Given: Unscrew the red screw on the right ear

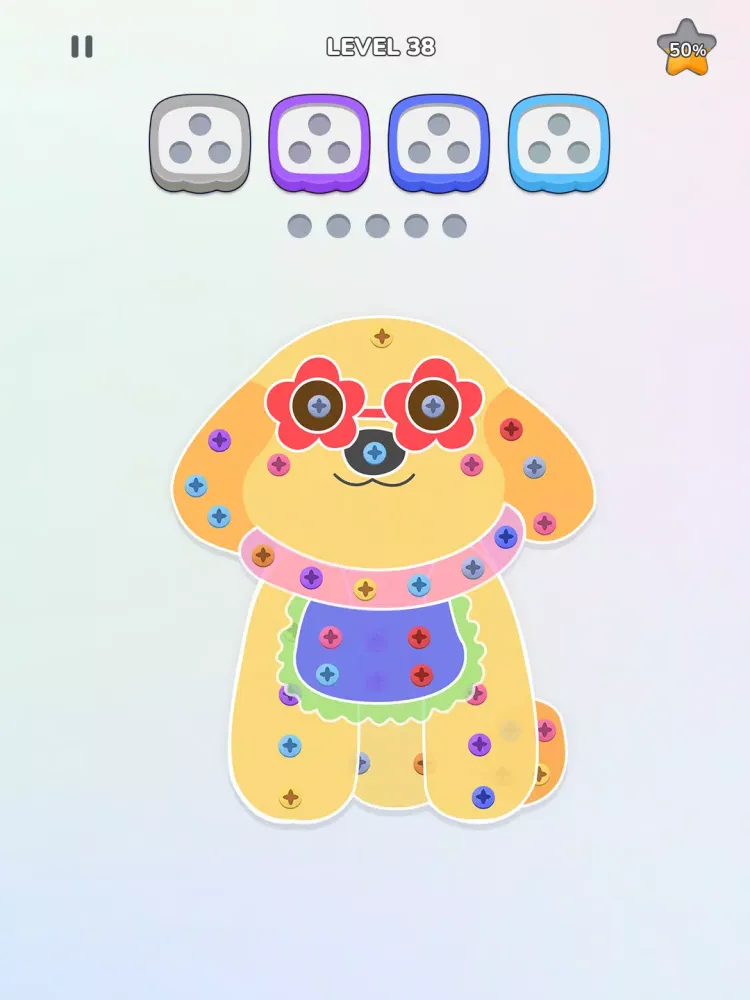Looking at the screenshot, I should [x=511, y=429].
